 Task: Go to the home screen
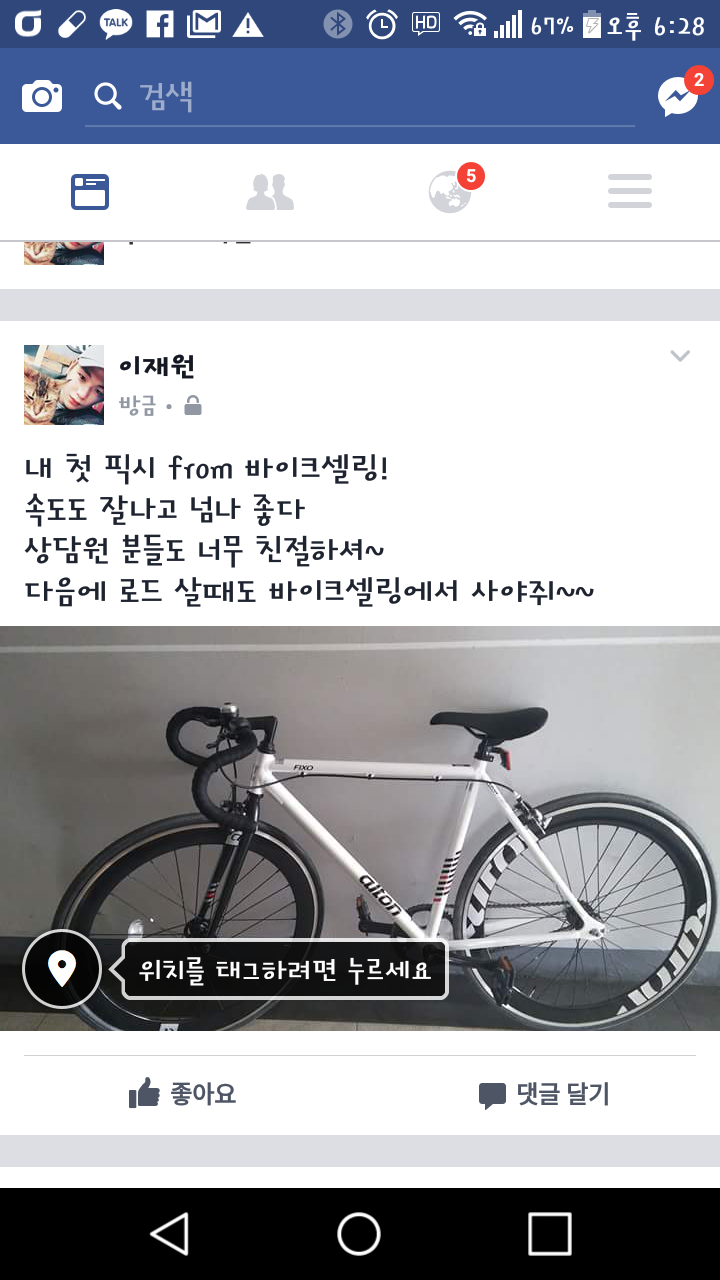(359, 1234)
